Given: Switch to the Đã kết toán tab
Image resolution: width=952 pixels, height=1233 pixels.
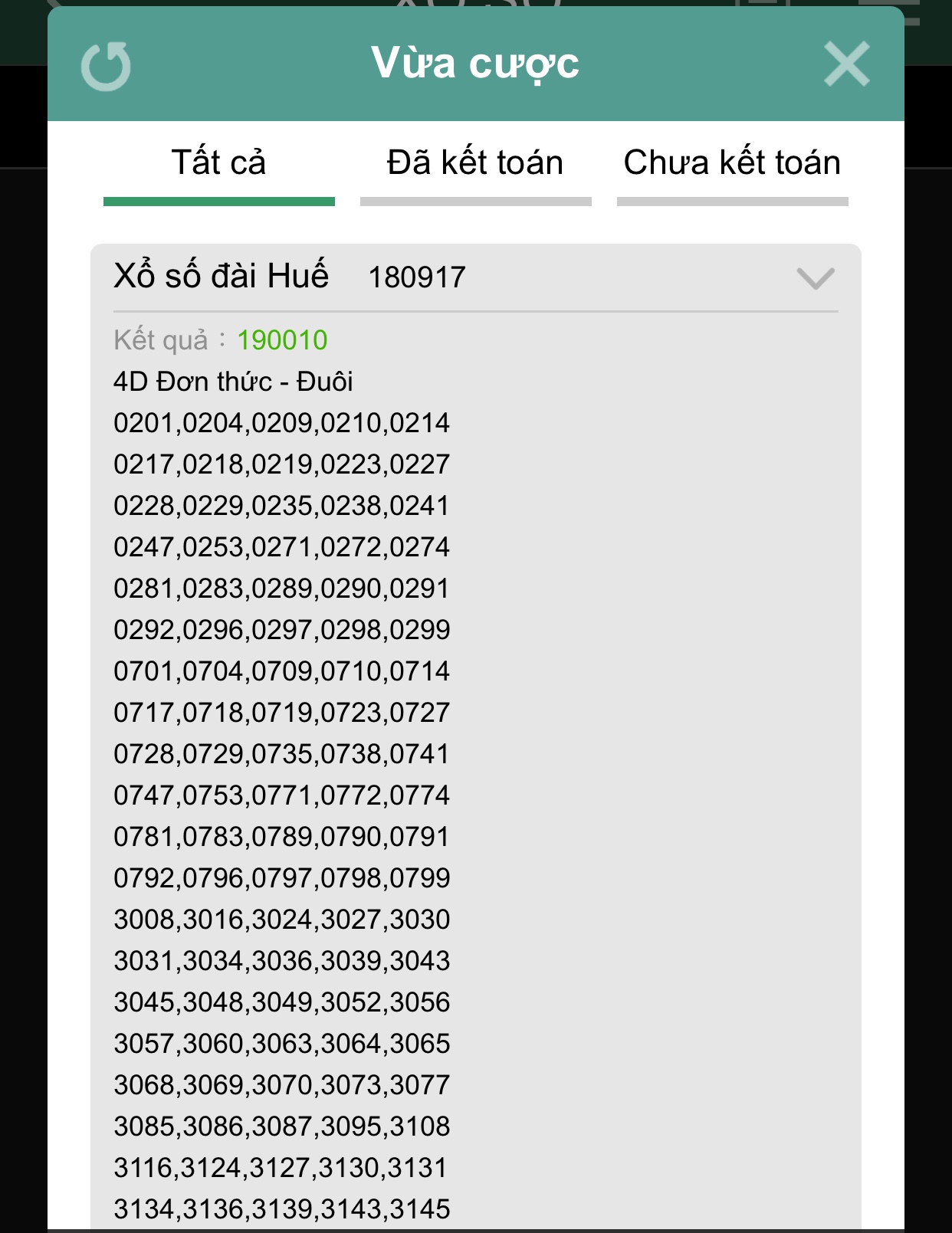Looking at the screenshot, I should (x=475, y=163).
